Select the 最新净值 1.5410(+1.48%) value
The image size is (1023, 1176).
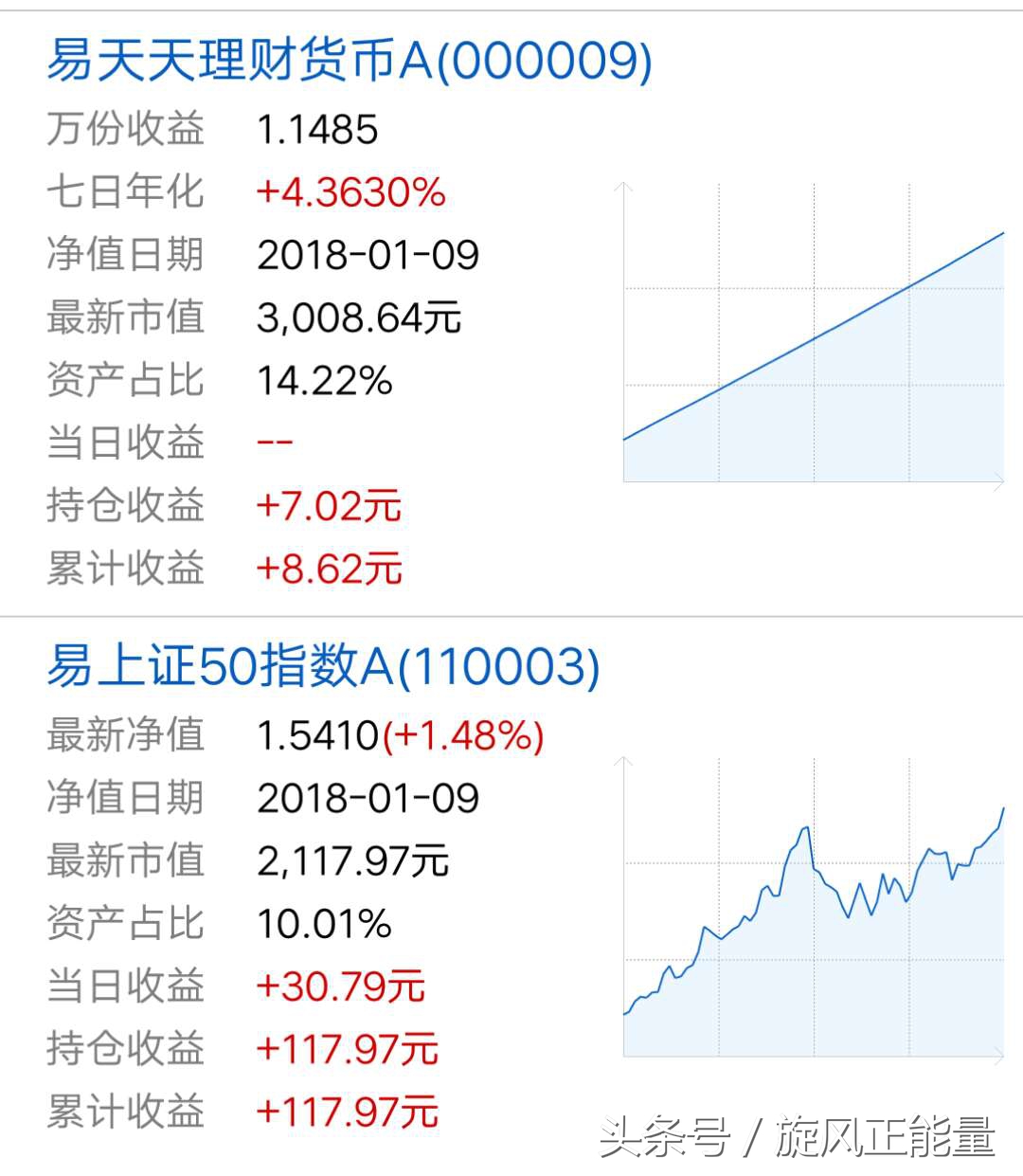398,733
